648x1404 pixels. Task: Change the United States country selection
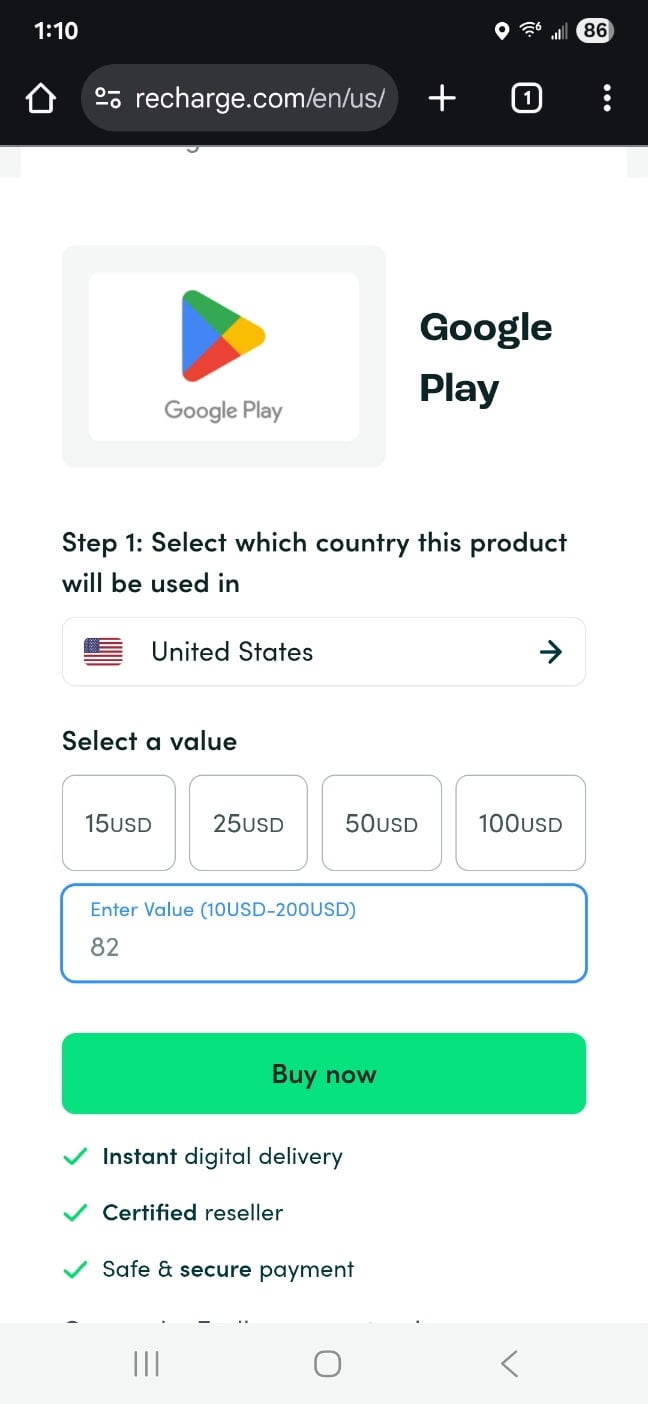324,652
